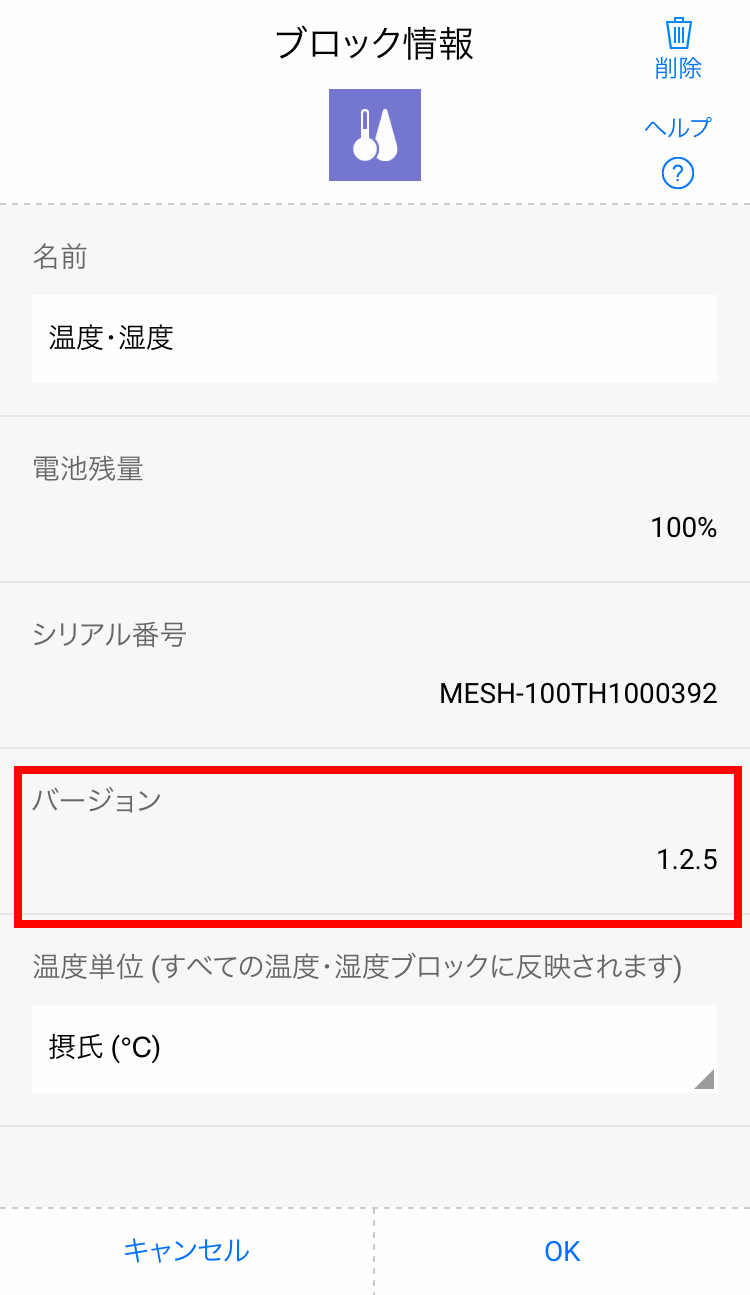Viewport: 750px width, 1295px height.
Task: Delete this block via 削除
Action: click(678, 47)
